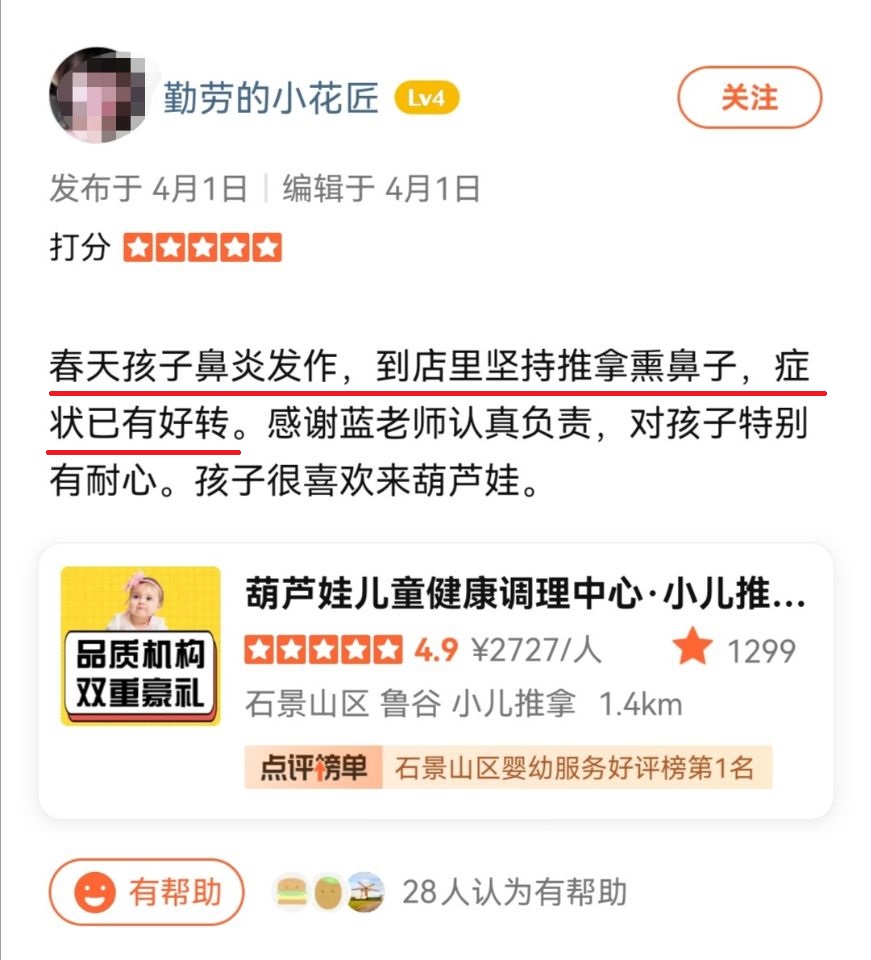Open 葫芦娃儿童健康调理中心 shop card
This screenshot has height=960, width=871.
[x=524, y=598]
